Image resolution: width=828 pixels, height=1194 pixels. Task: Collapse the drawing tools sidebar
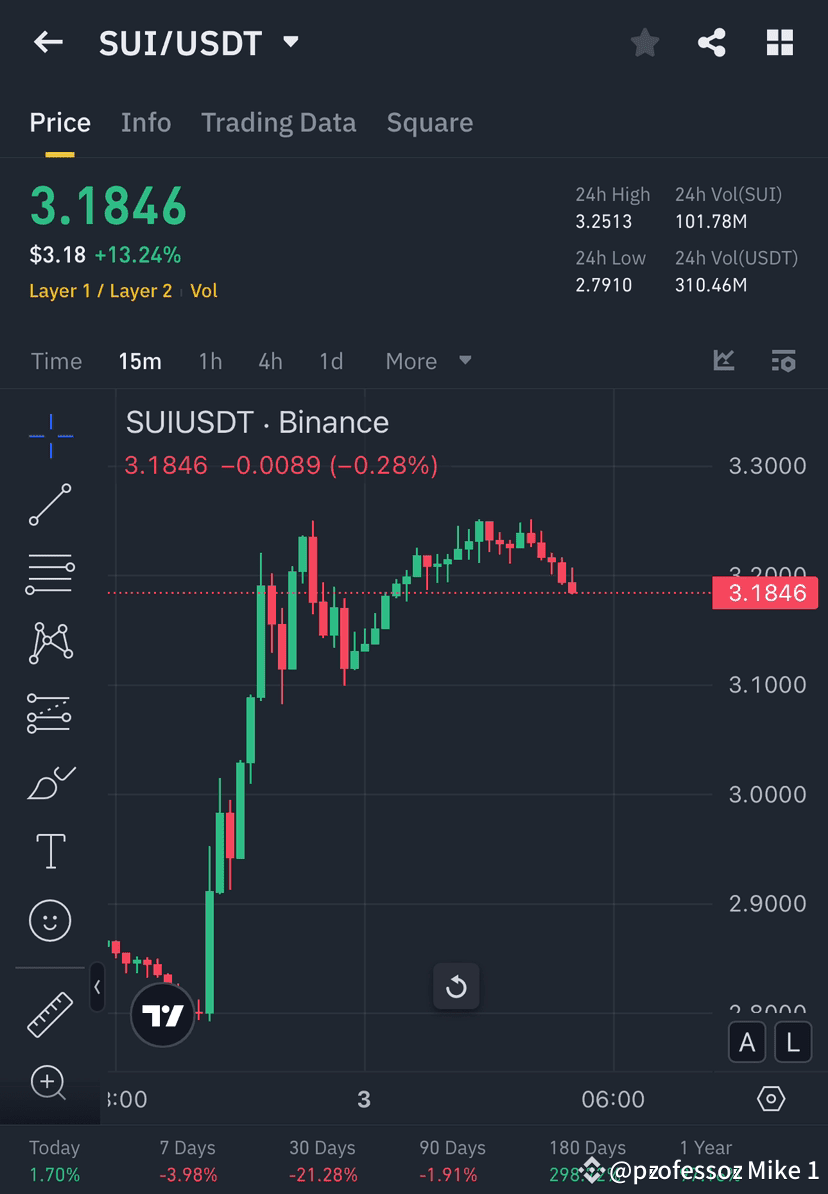pyautogui.click(x=97, y=988)
